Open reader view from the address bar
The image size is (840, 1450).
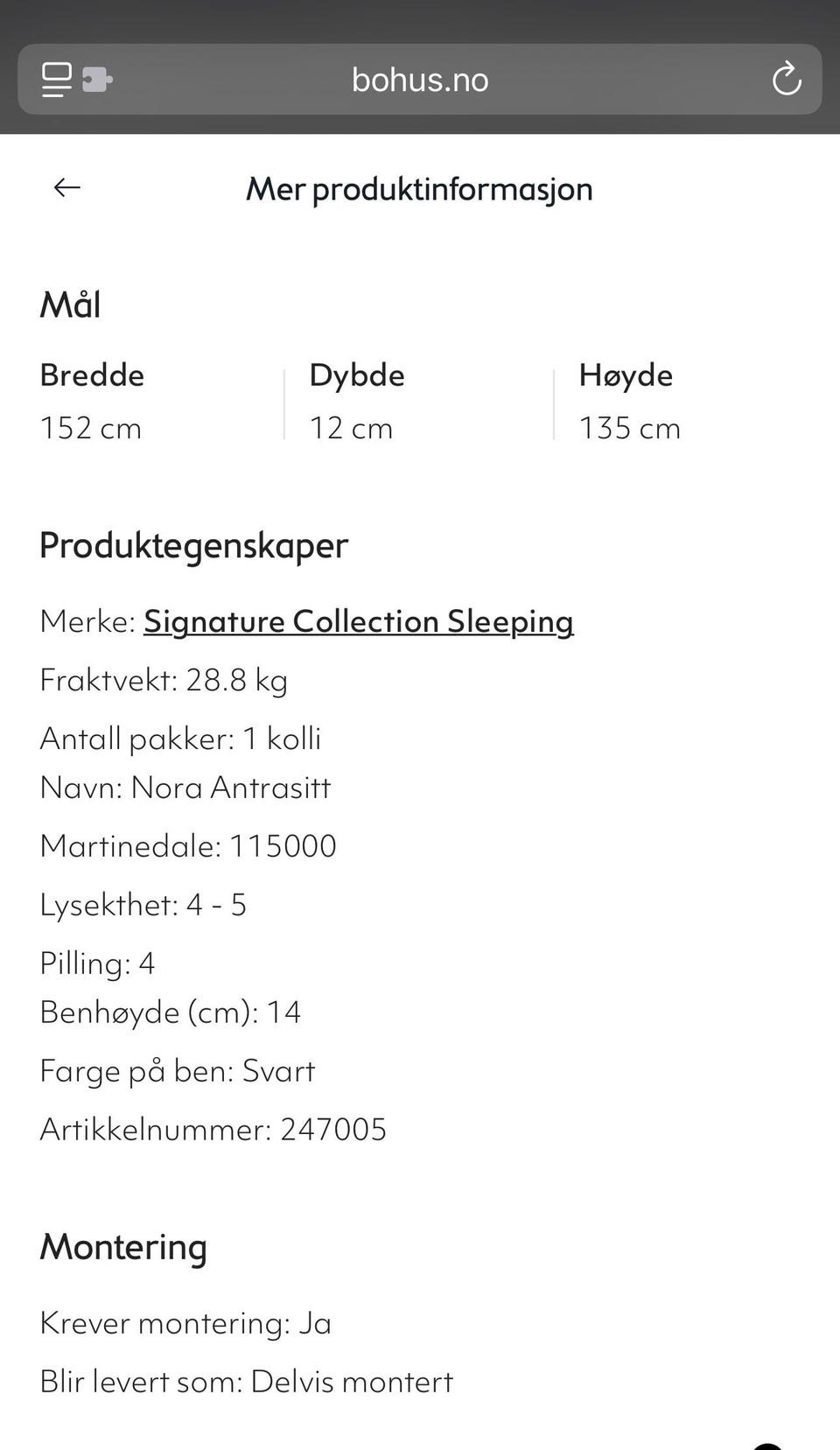coord(54,80)
